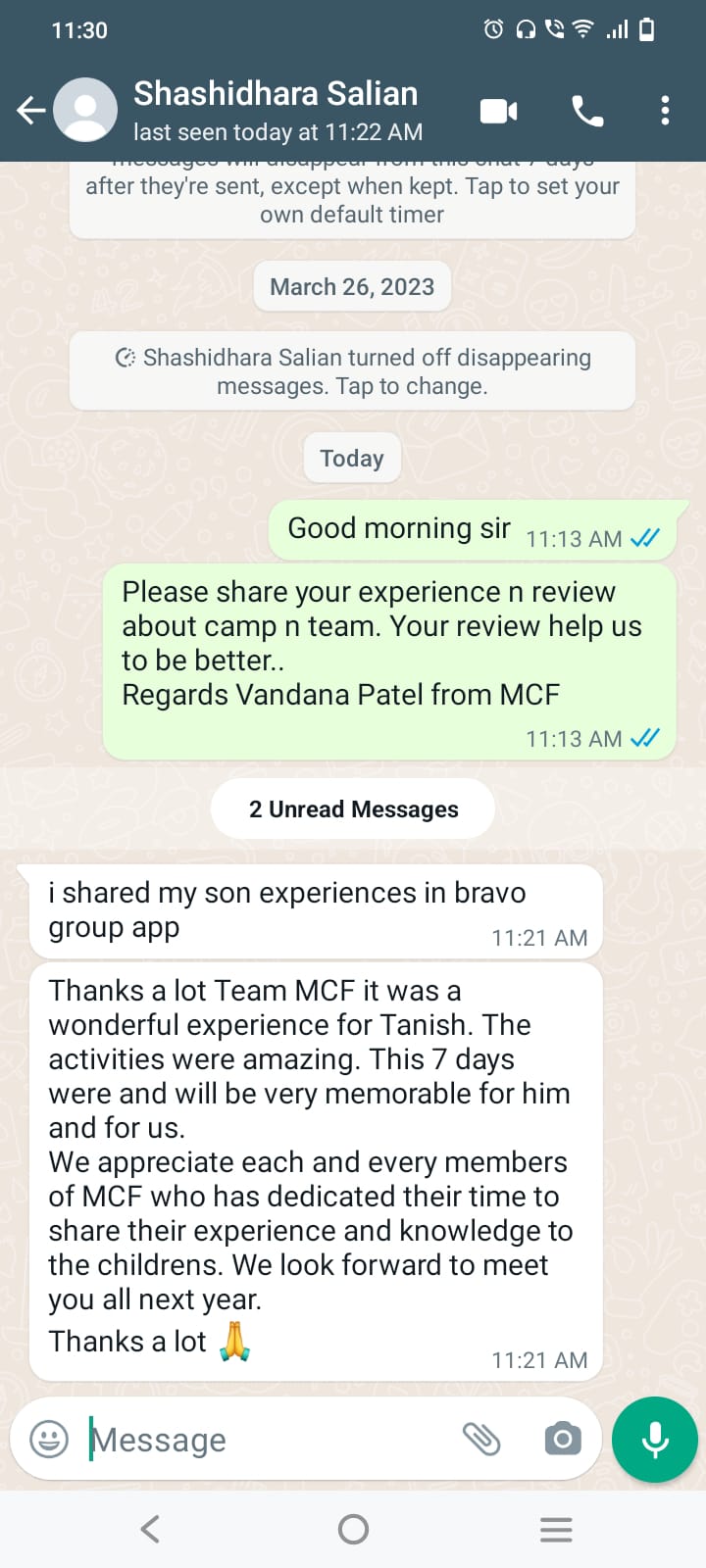
Task: Tap the system home button
Action: [353, 1529]
